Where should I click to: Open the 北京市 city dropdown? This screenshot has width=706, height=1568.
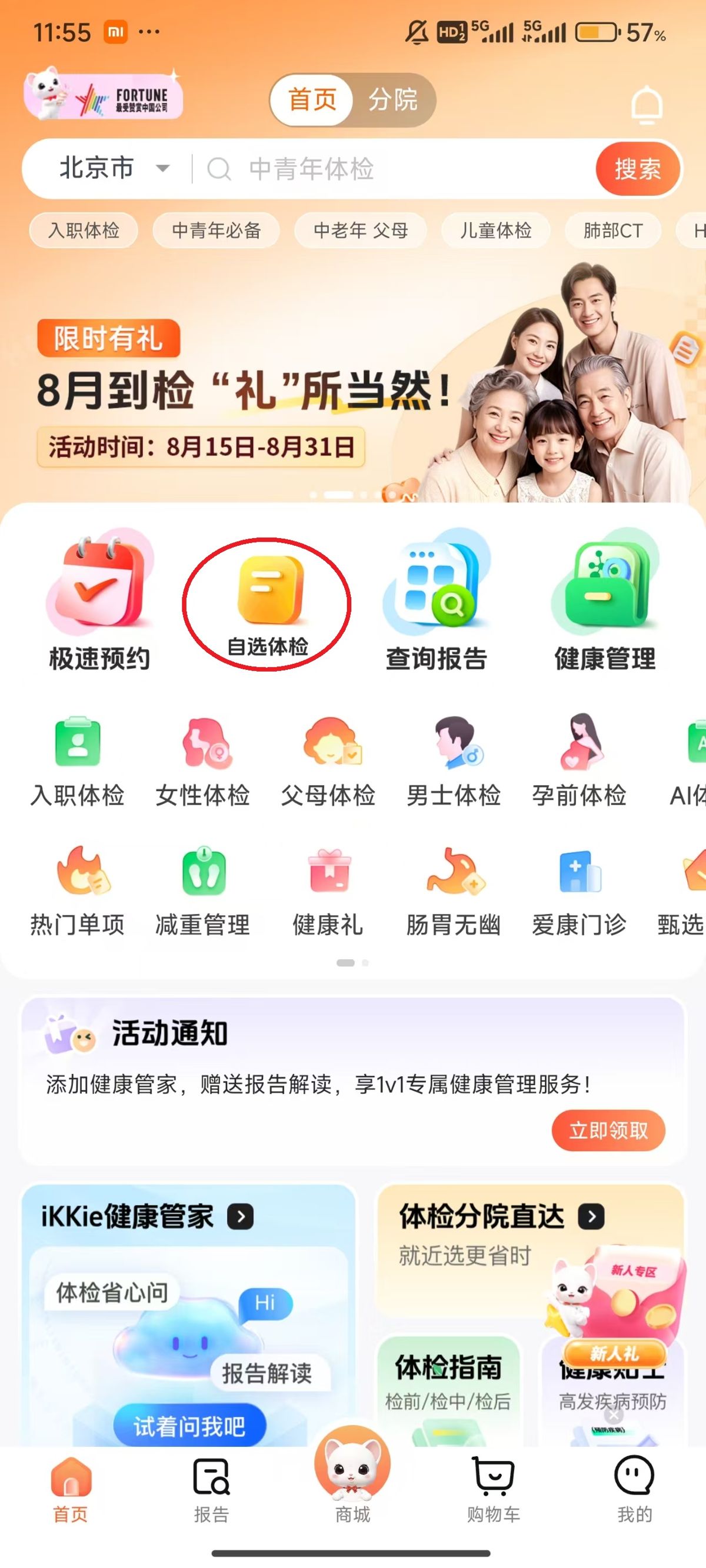[x=114, y=169]
